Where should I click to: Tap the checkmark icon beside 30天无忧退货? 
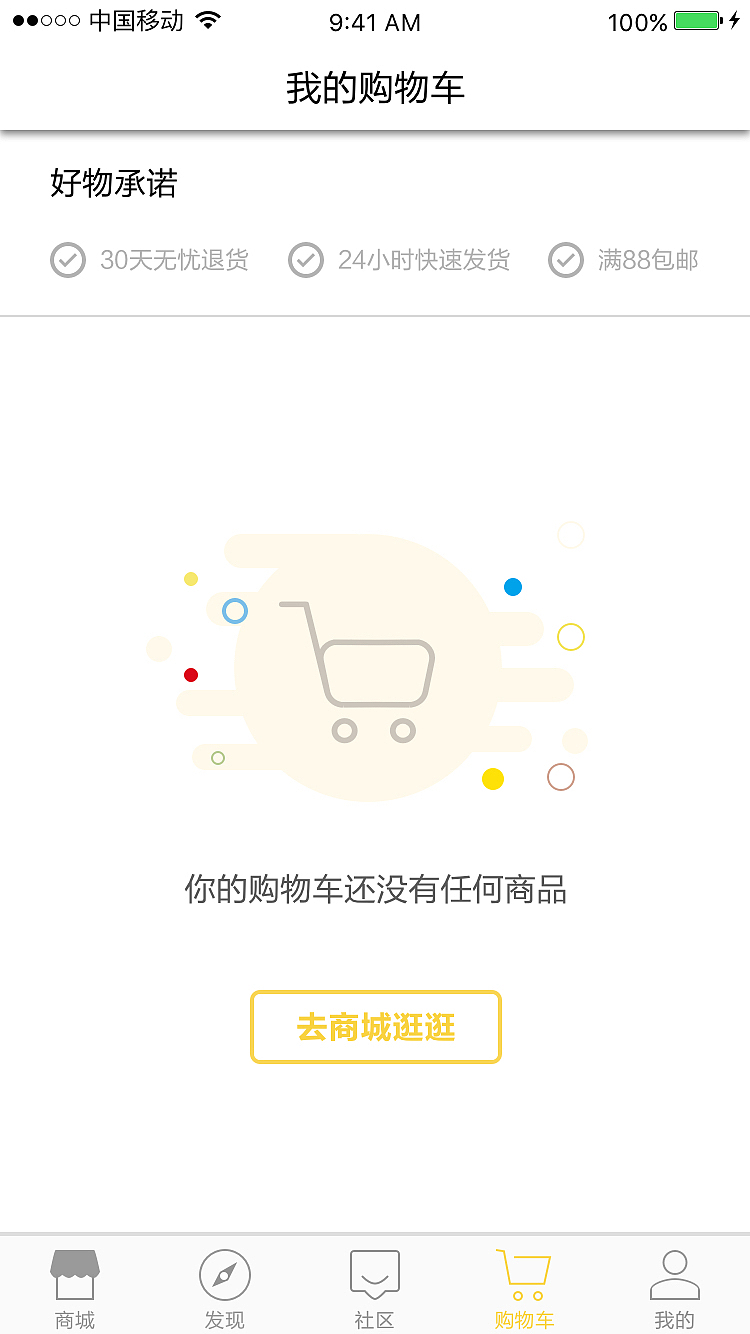pyautogui.click(x=67, y=260)
